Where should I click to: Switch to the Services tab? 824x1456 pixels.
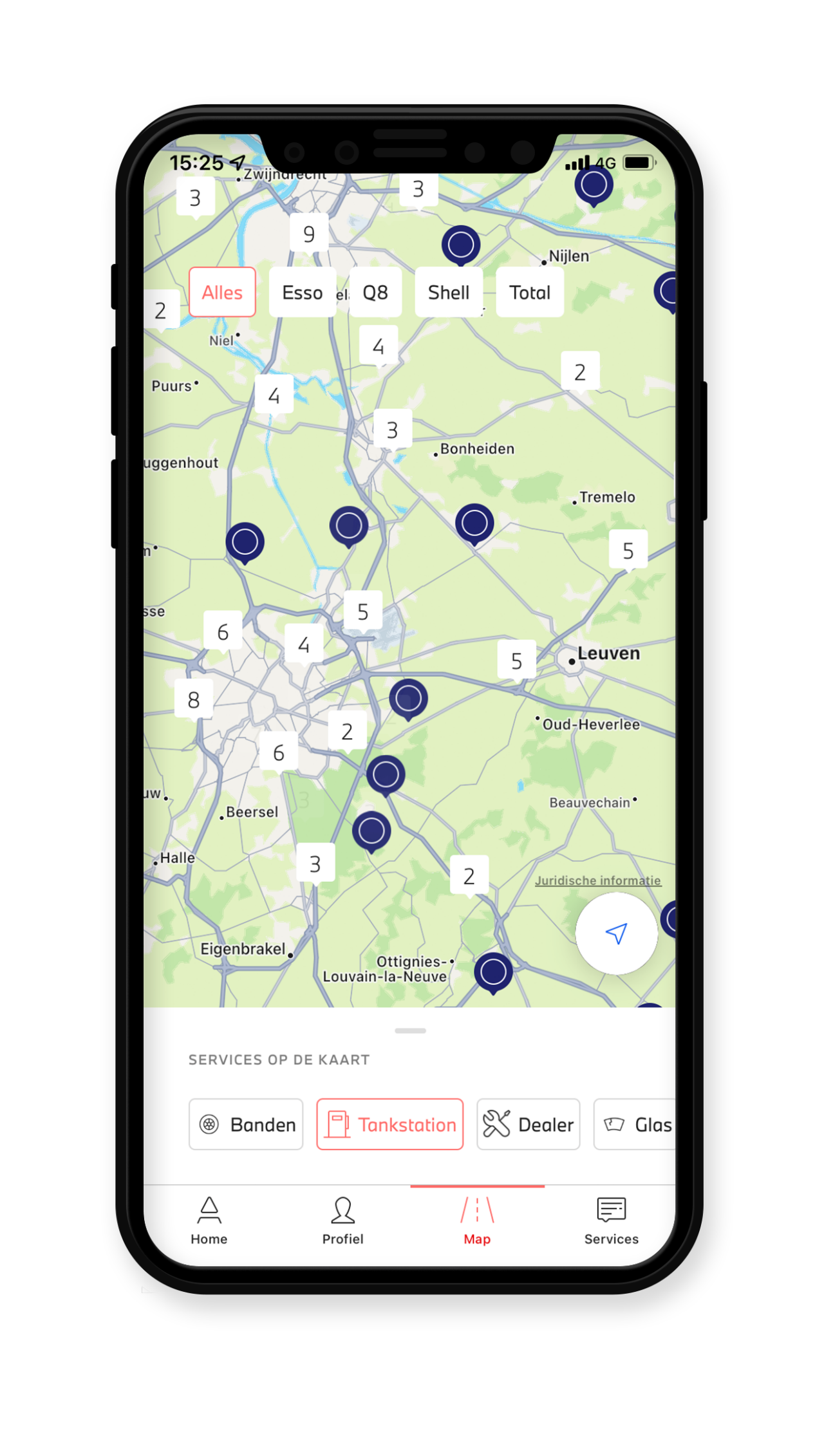pyautogui.click(x=611, y=1221)
